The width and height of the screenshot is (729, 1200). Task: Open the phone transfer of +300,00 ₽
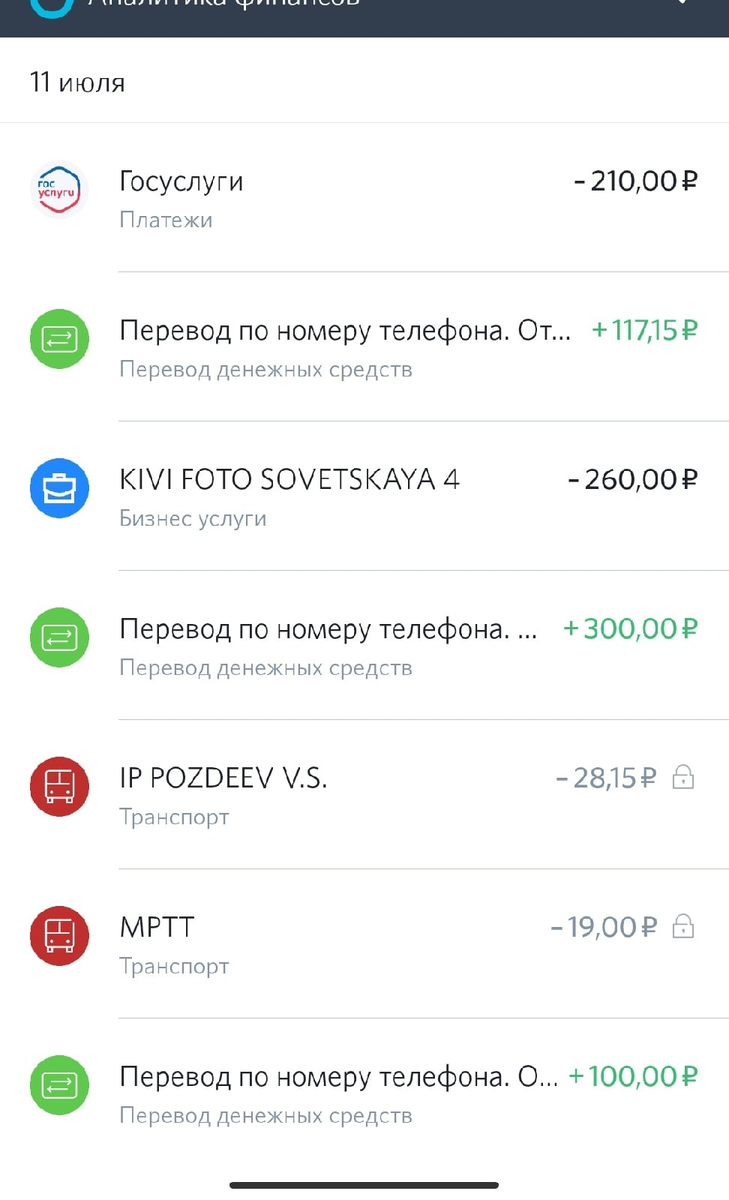point(364,645)
